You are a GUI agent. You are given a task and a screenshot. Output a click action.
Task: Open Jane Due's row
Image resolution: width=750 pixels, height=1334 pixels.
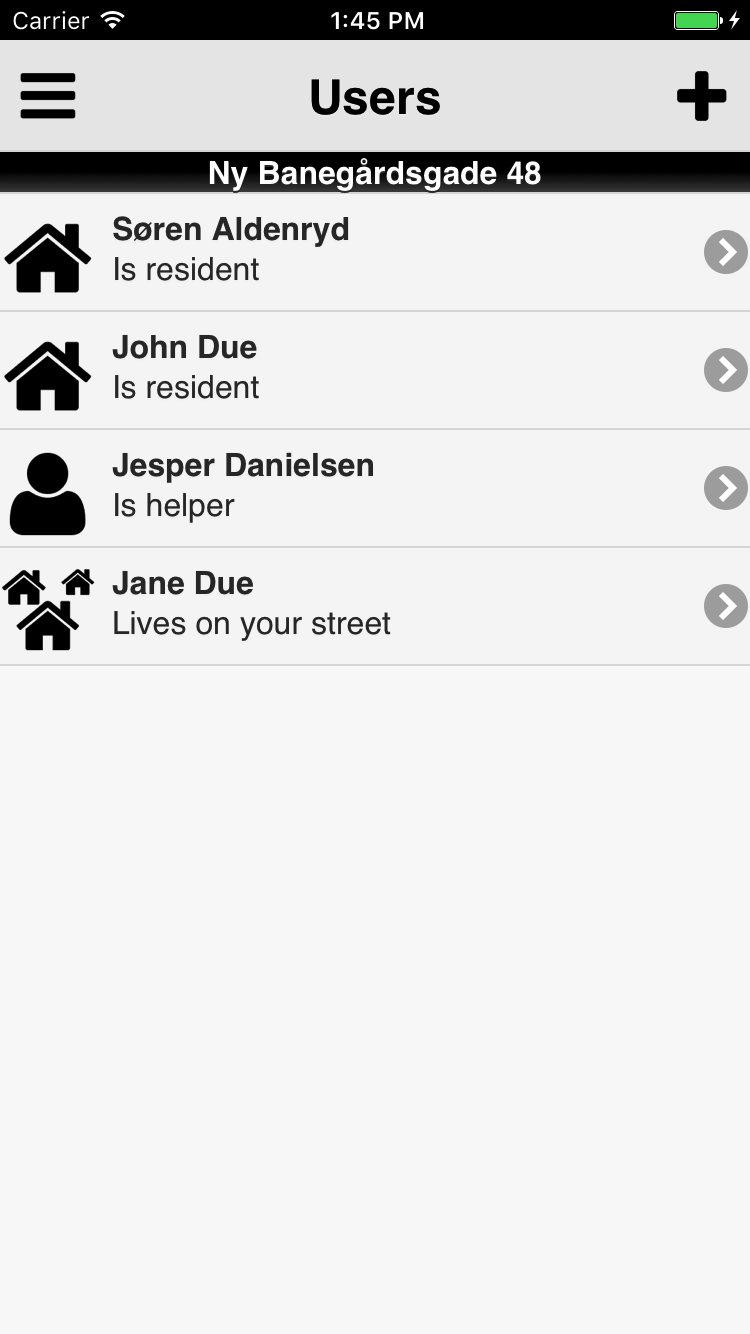click(375, 606)
